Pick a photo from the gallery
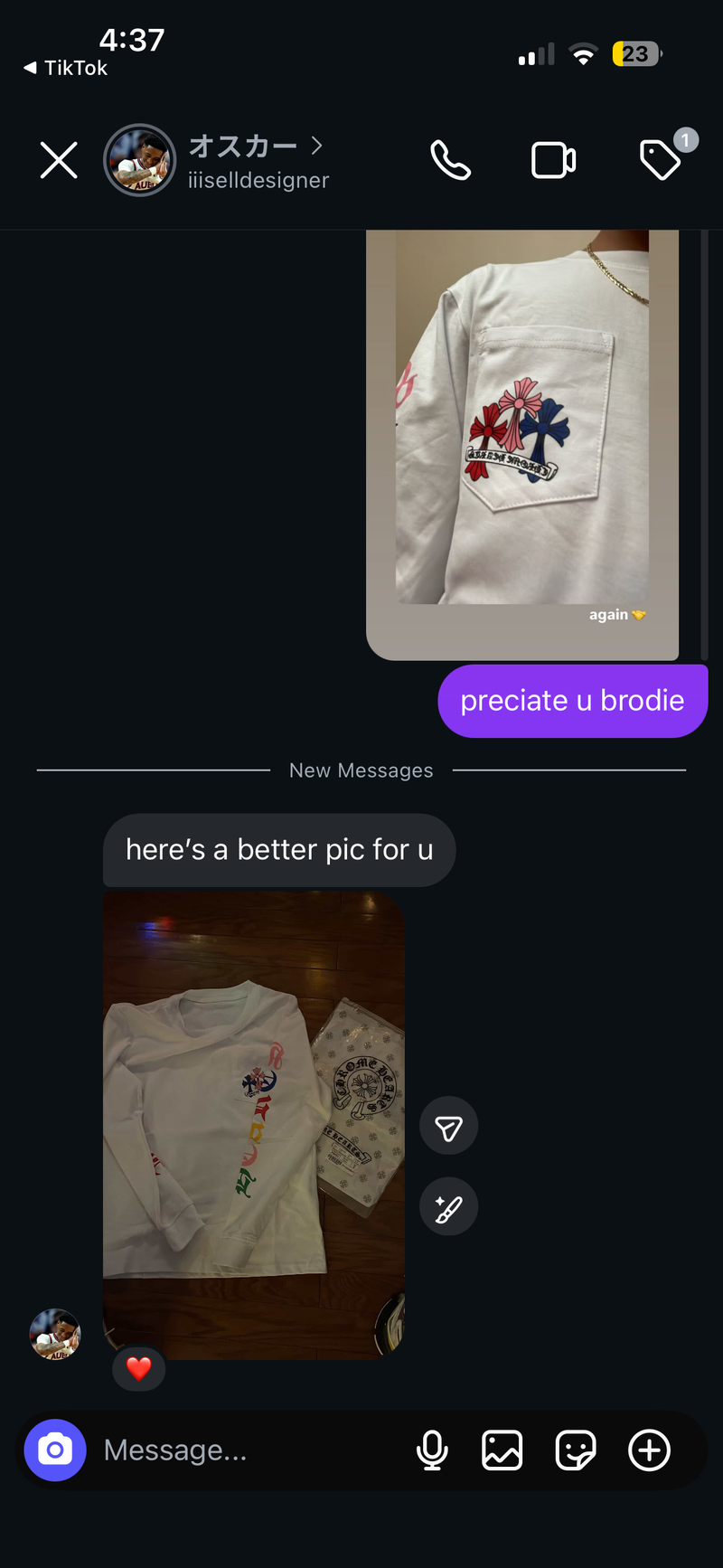The image size is (723, 1568). (x=502, y=1450)
